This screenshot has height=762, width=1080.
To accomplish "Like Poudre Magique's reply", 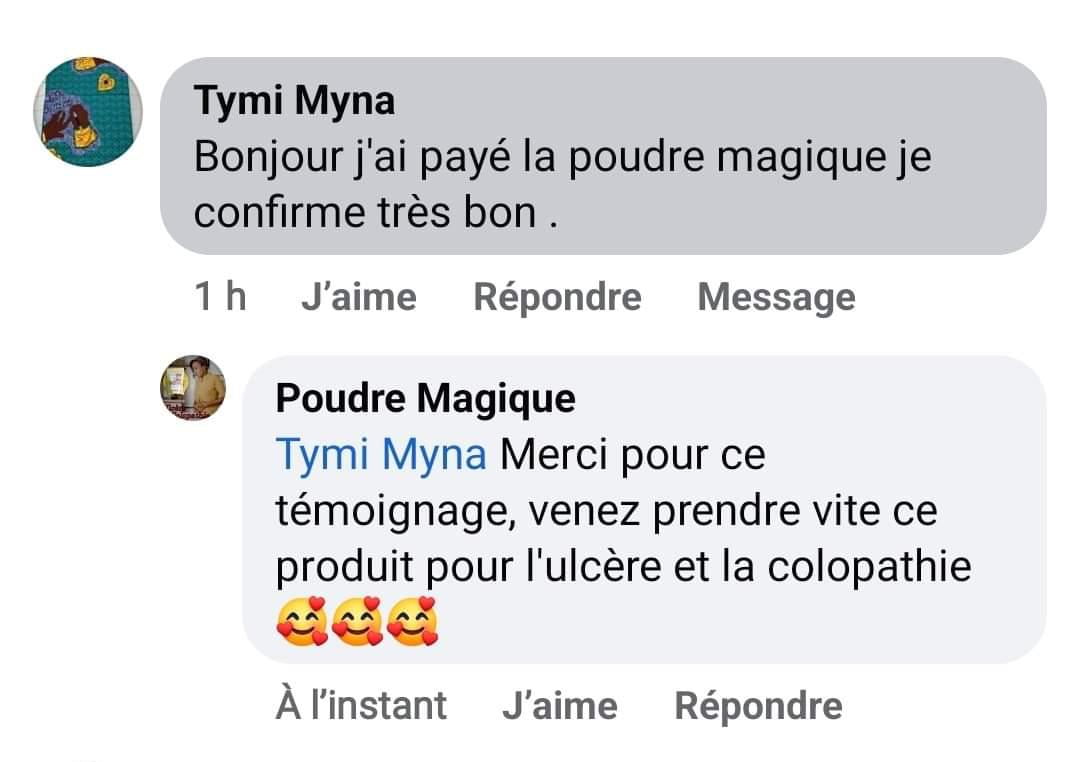I will [x=559, y=706].
